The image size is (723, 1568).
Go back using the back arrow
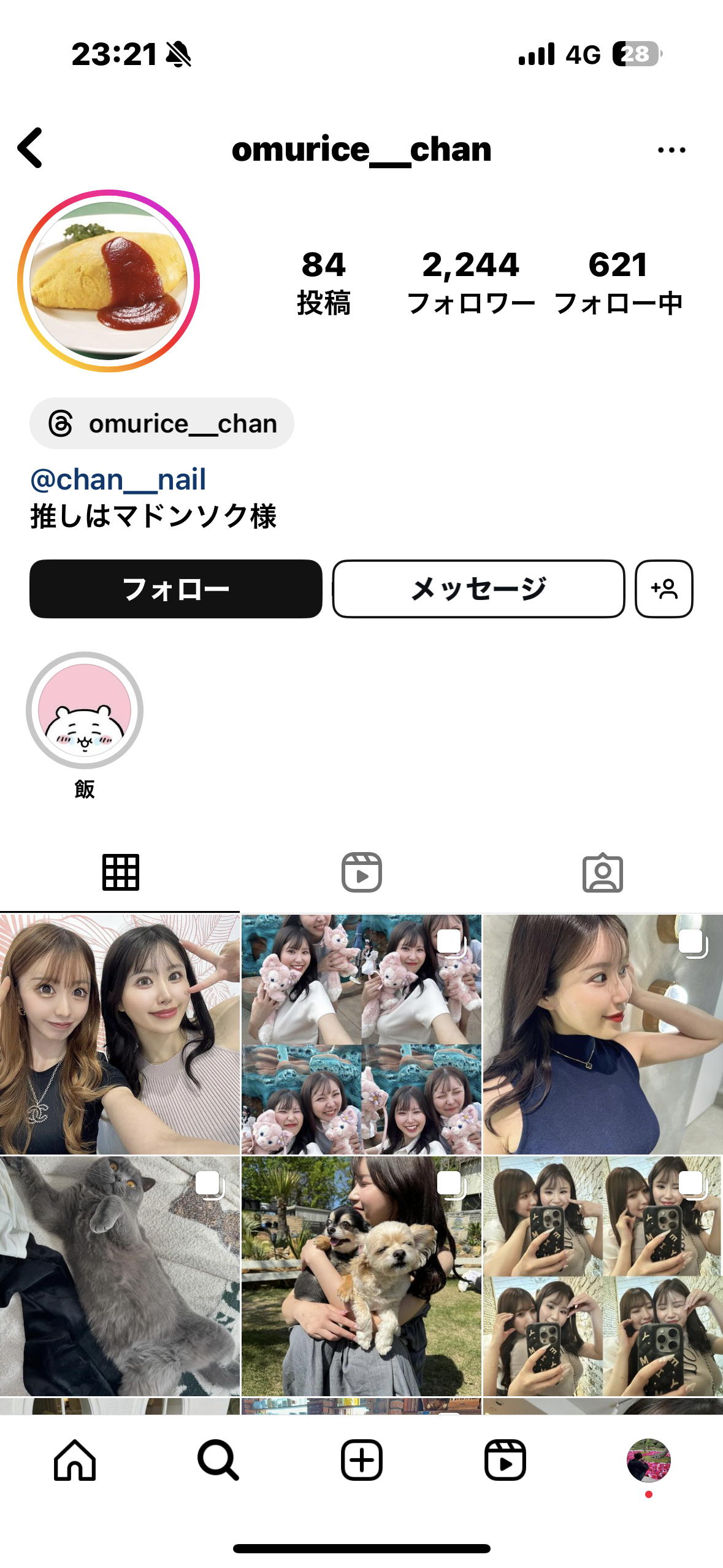(x=31, y=148)
